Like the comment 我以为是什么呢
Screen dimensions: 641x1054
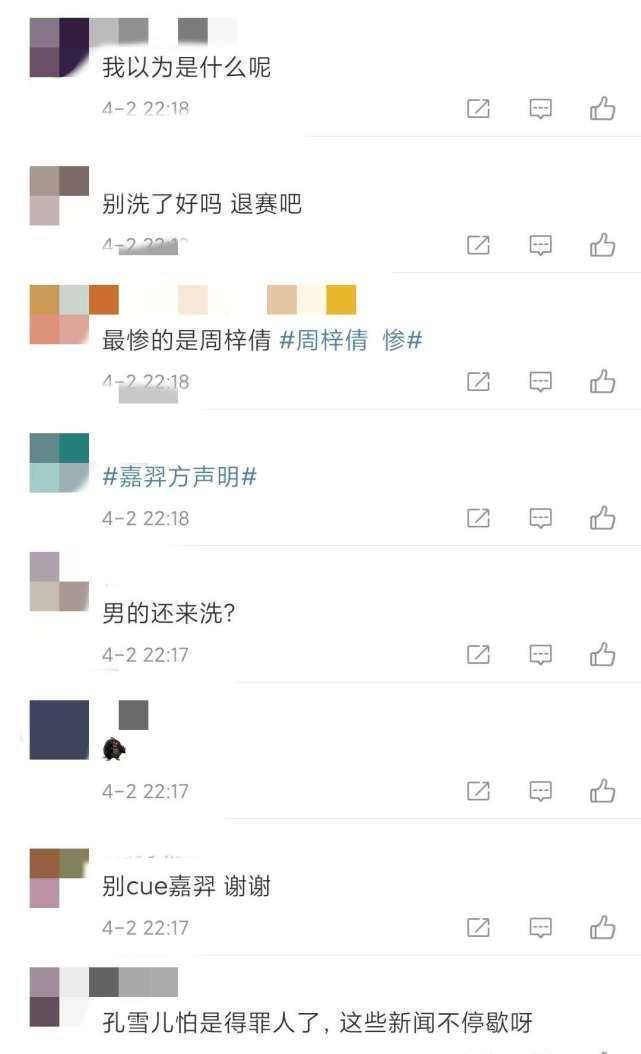(x=602, y=109)
